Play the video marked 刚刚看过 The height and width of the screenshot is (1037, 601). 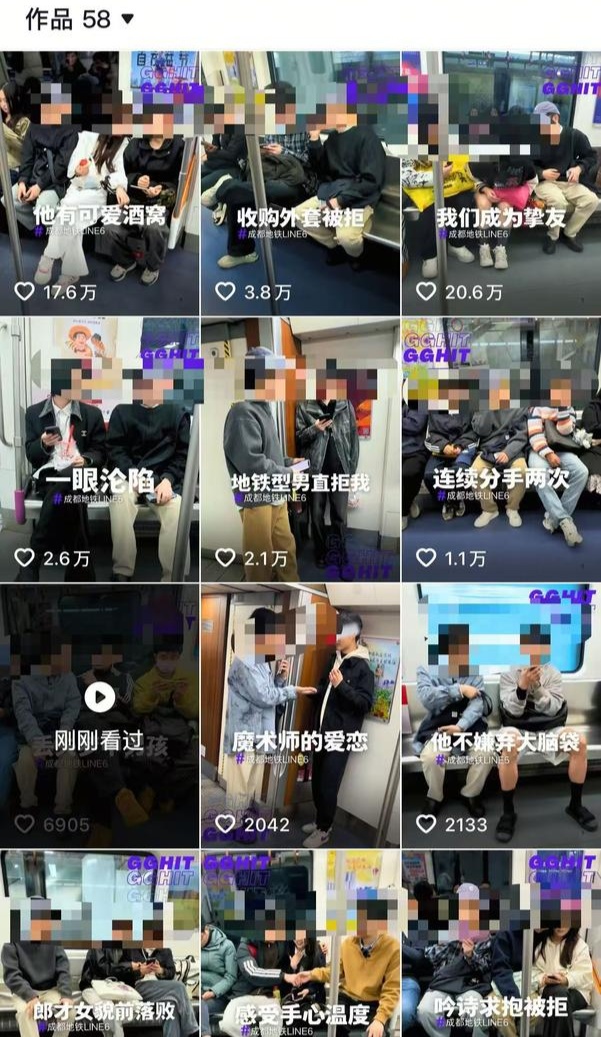click(x=99, y=696)
